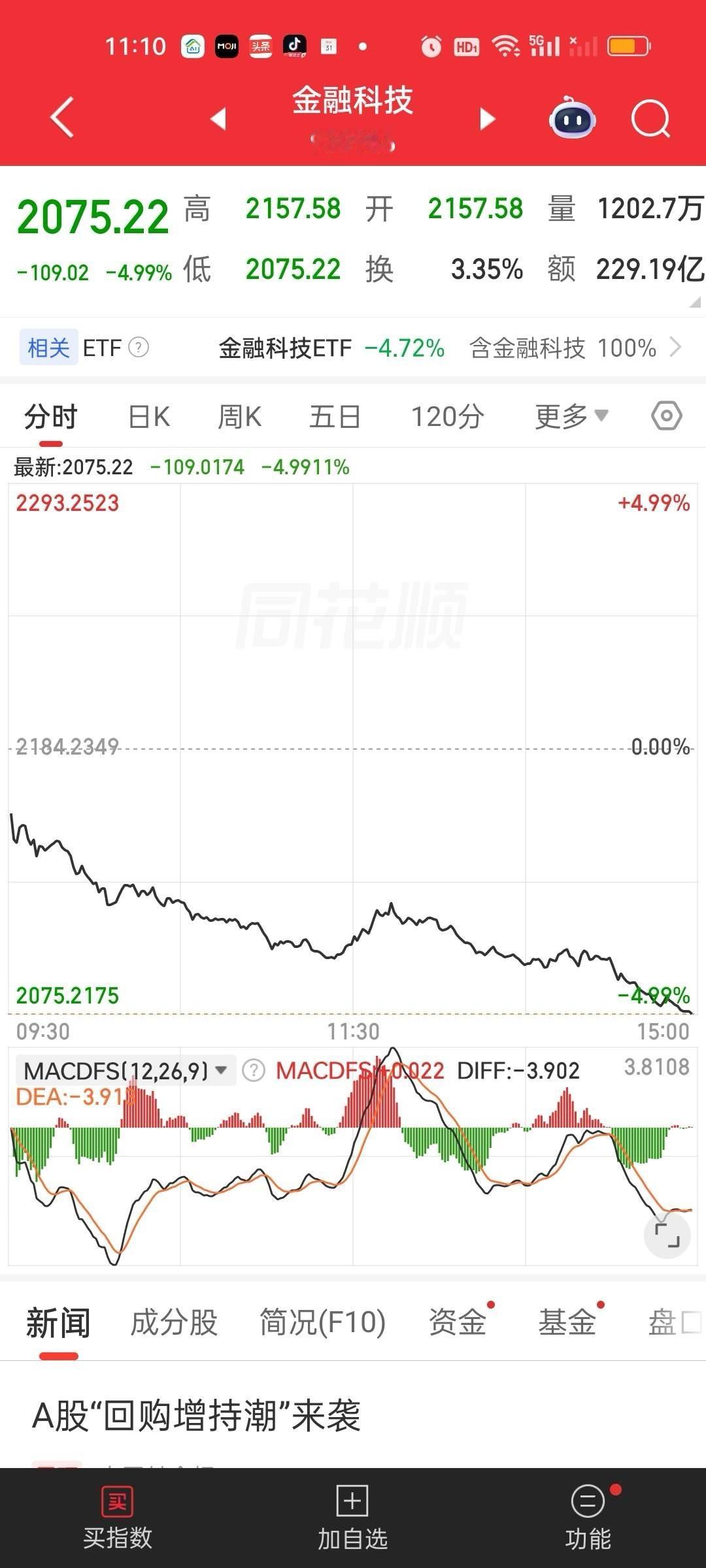
Task: Select the 五日 chart tab
Action: point(335,416)
